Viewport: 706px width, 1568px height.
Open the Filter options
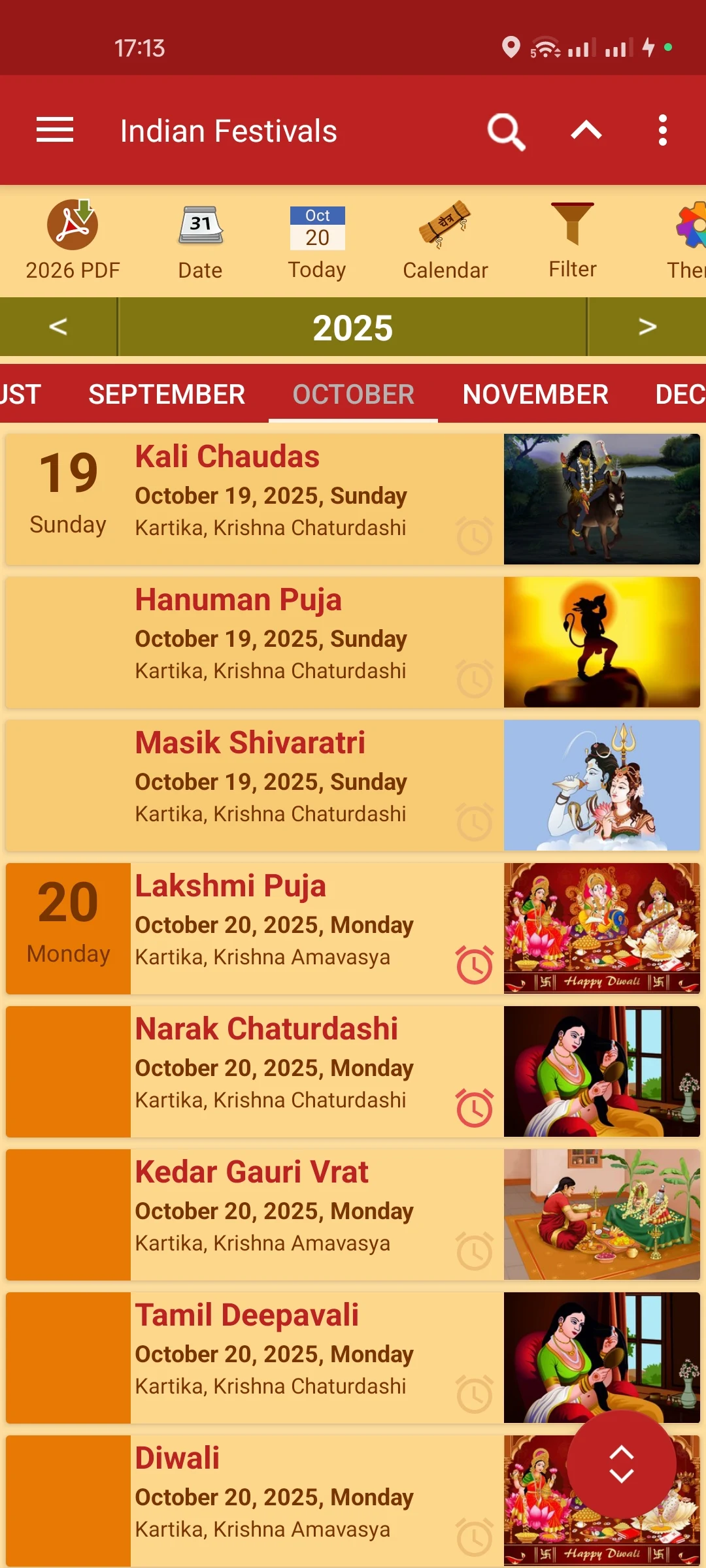[573, 240]
